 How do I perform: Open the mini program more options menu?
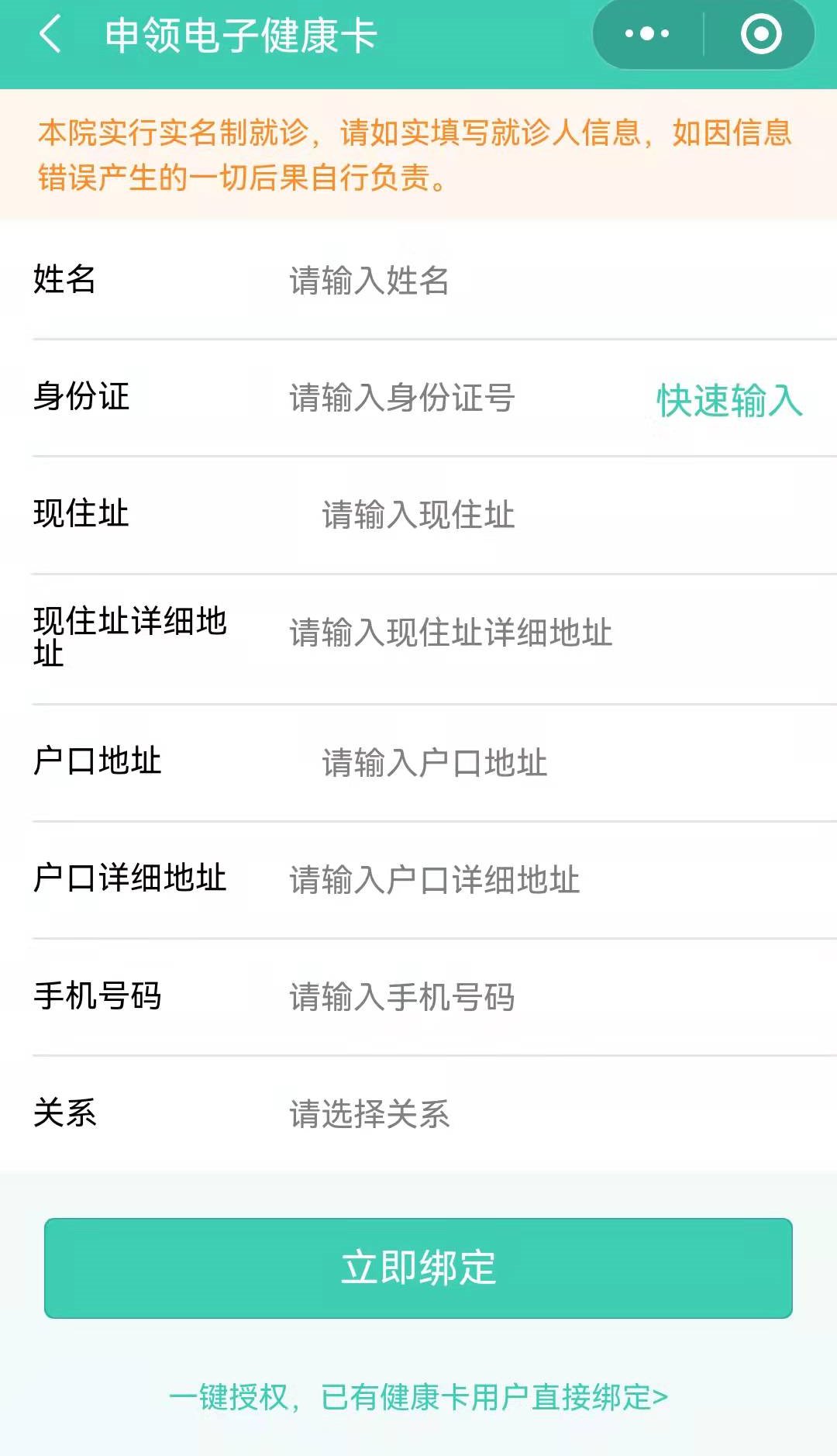click(x=647, y=34)
